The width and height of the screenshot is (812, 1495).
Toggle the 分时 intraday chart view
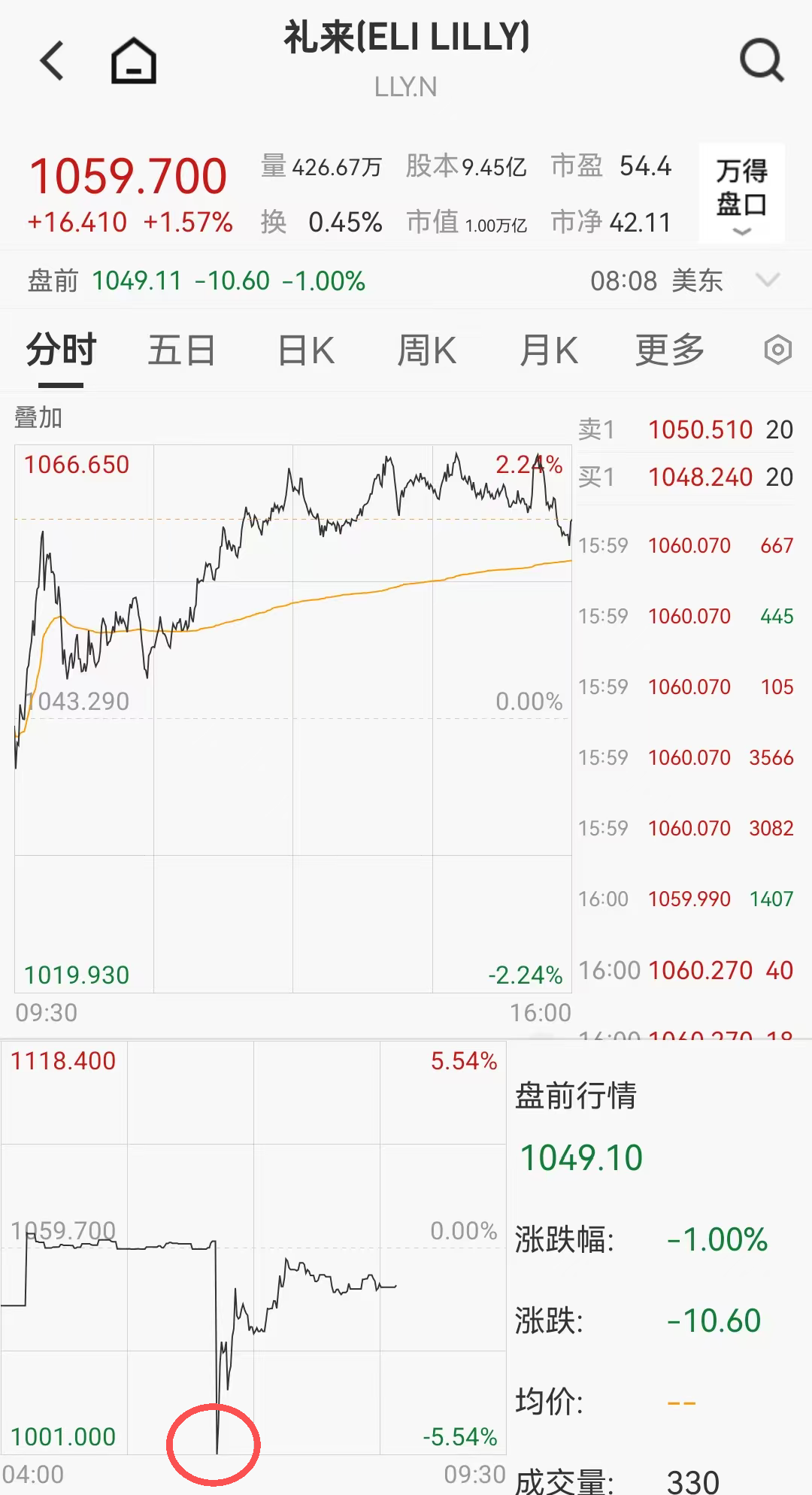(x=59, y=350)
